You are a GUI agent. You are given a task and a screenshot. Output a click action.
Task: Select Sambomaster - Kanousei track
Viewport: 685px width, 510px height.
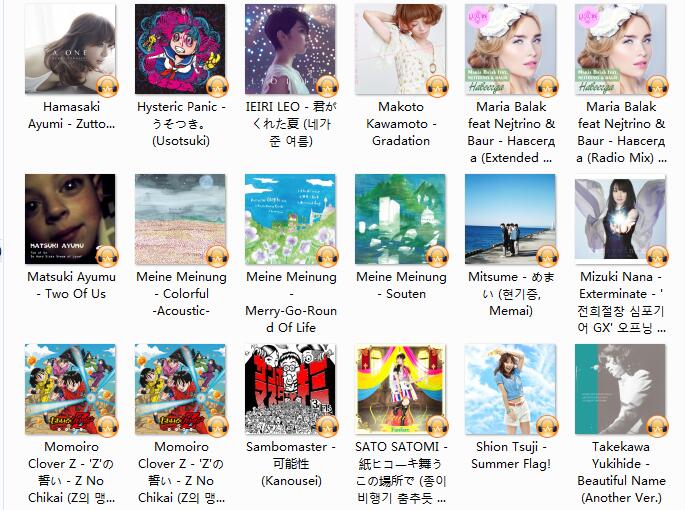point(291,389)
